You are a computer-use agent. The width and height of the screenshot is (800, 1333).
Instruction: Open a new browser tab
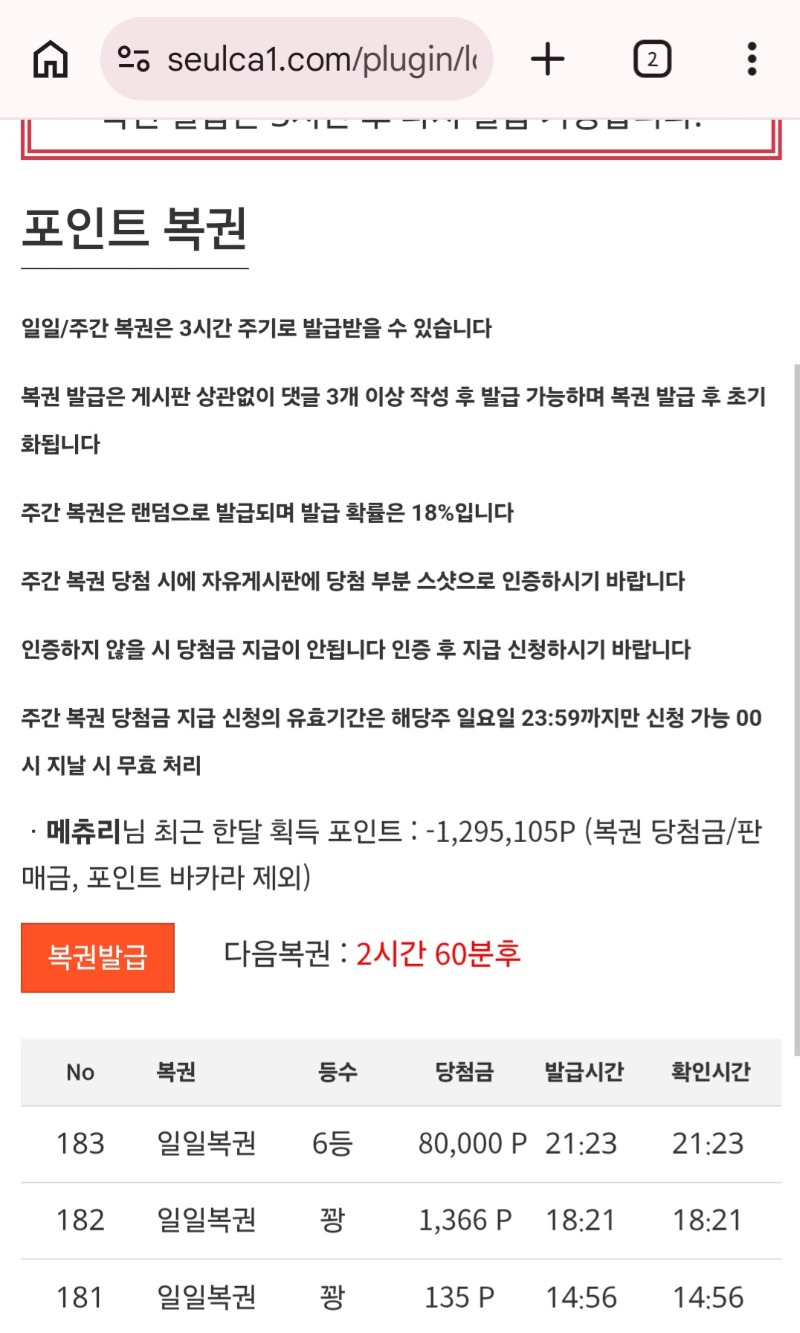pyautogui.click(x=547, y=60)
